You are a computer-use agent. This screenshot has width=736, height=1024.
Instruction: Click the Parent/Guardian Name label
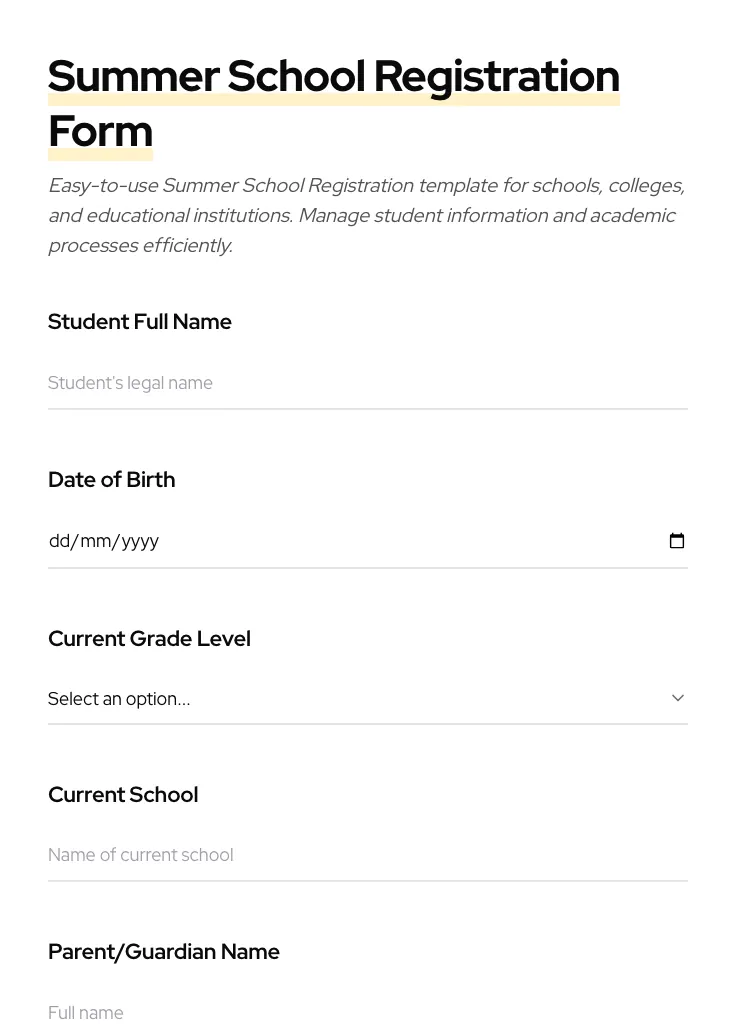point(164,951)
